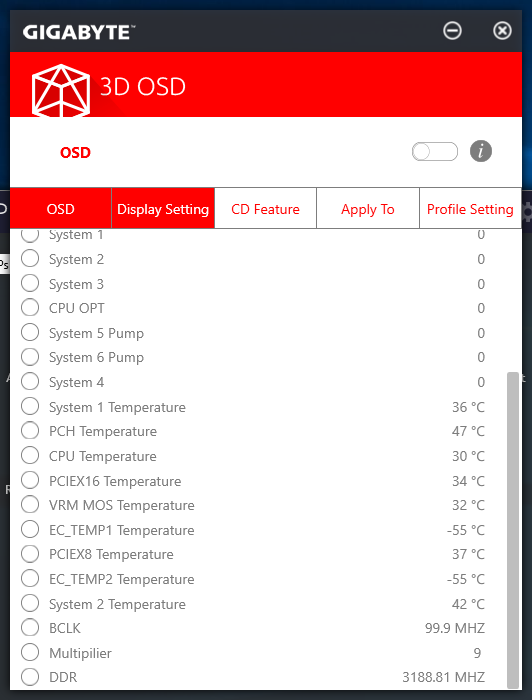
Task: Select the DDR radio button
Action: point(30,677)
